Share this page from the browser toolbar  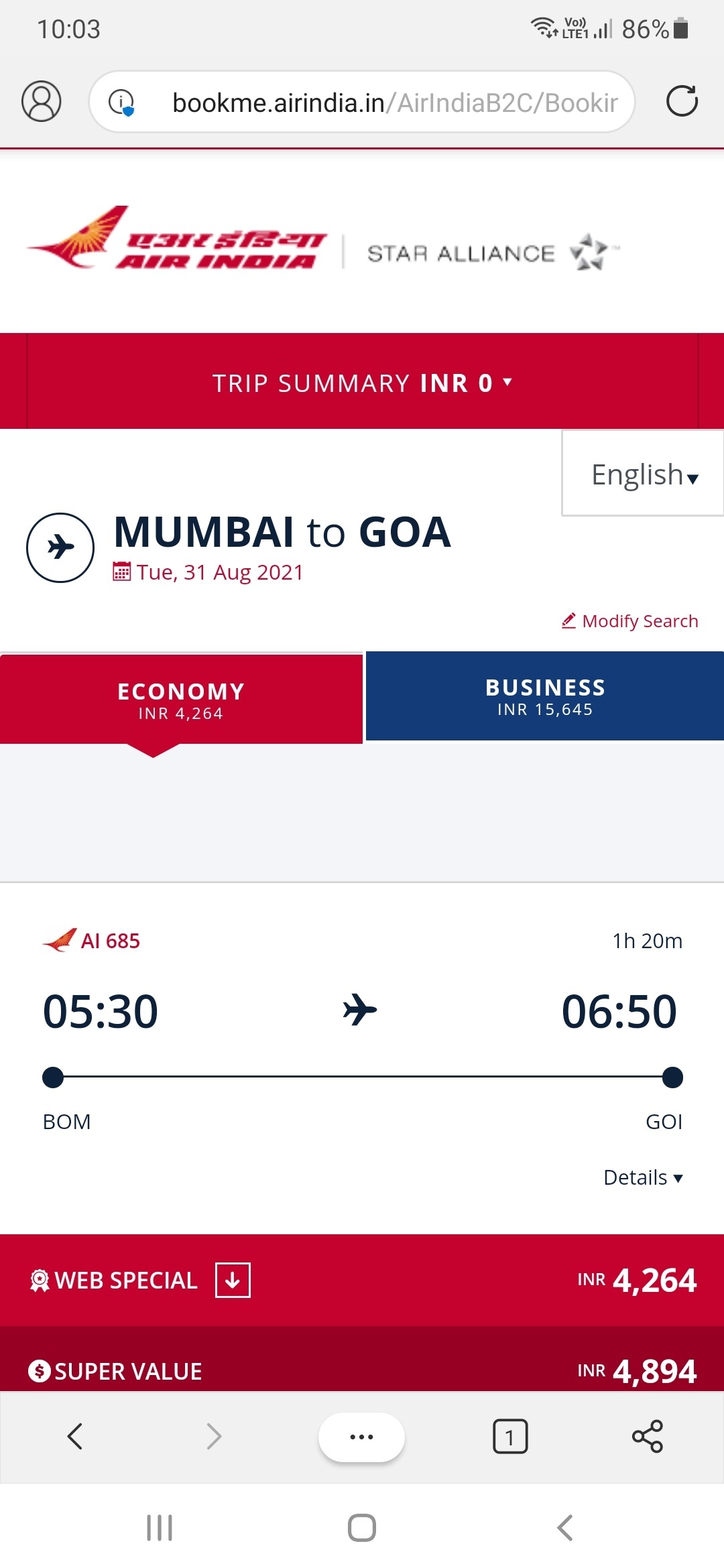pyautogui.click(x=647, y=1437)
